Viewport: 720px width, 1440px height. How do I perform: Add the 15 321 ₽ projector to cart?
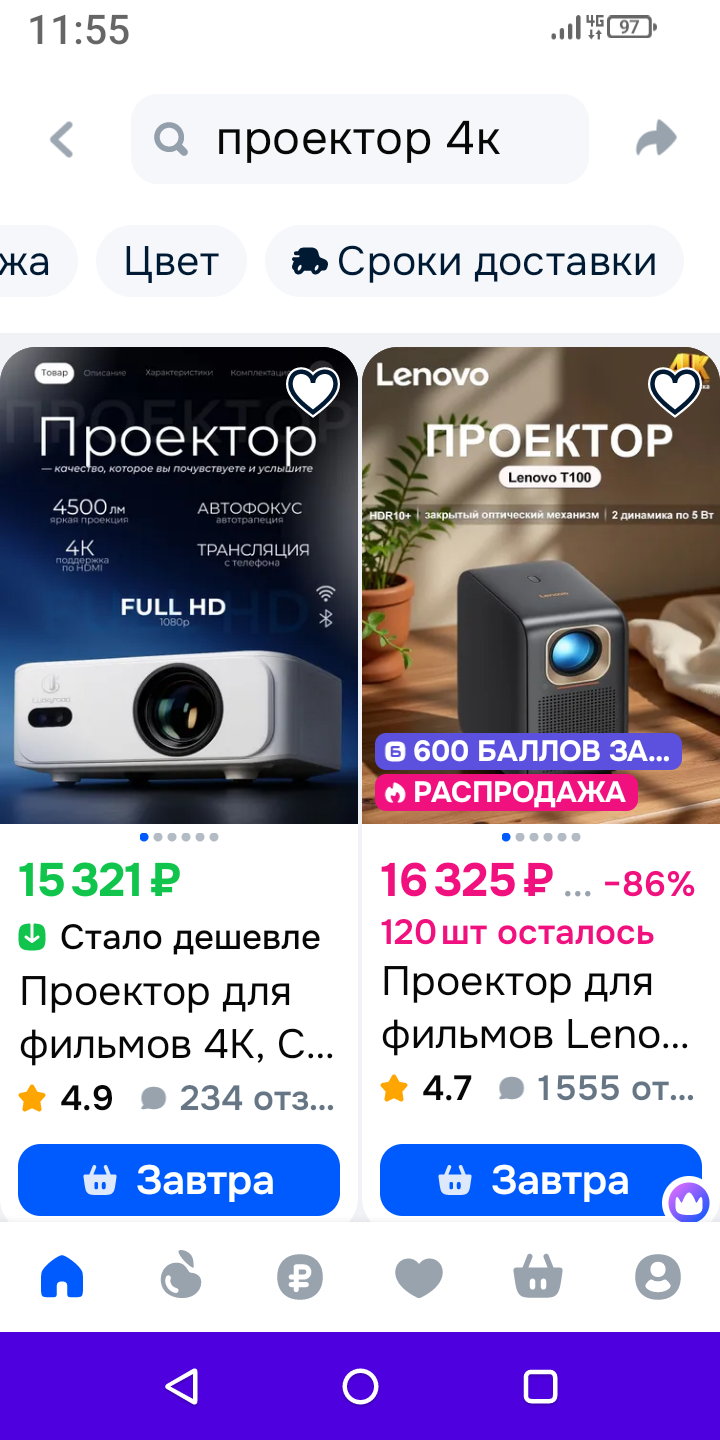[179, 1180]
